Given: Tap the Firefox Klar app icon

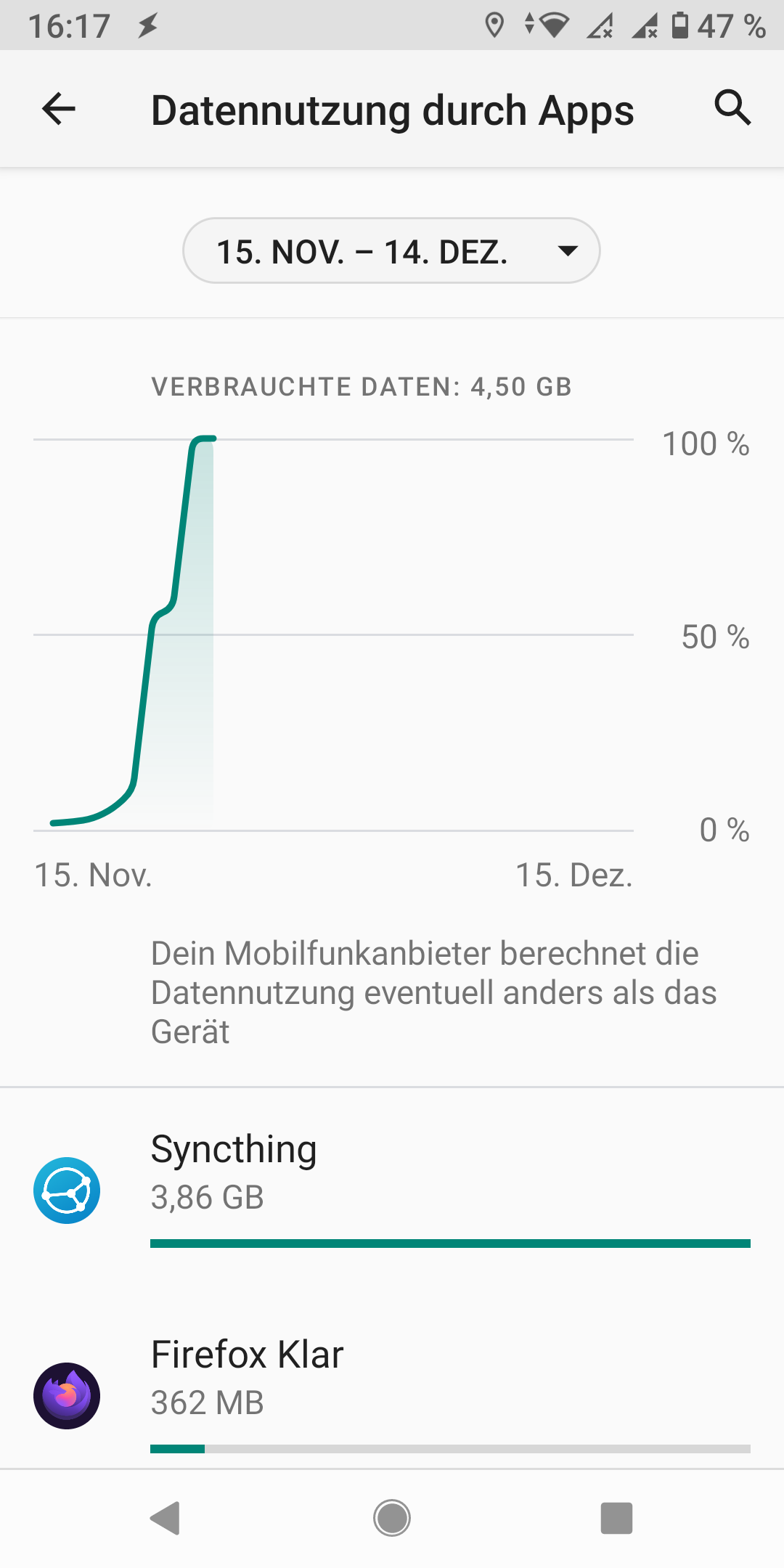Looking at the screenshot, I should [66, 1395].
